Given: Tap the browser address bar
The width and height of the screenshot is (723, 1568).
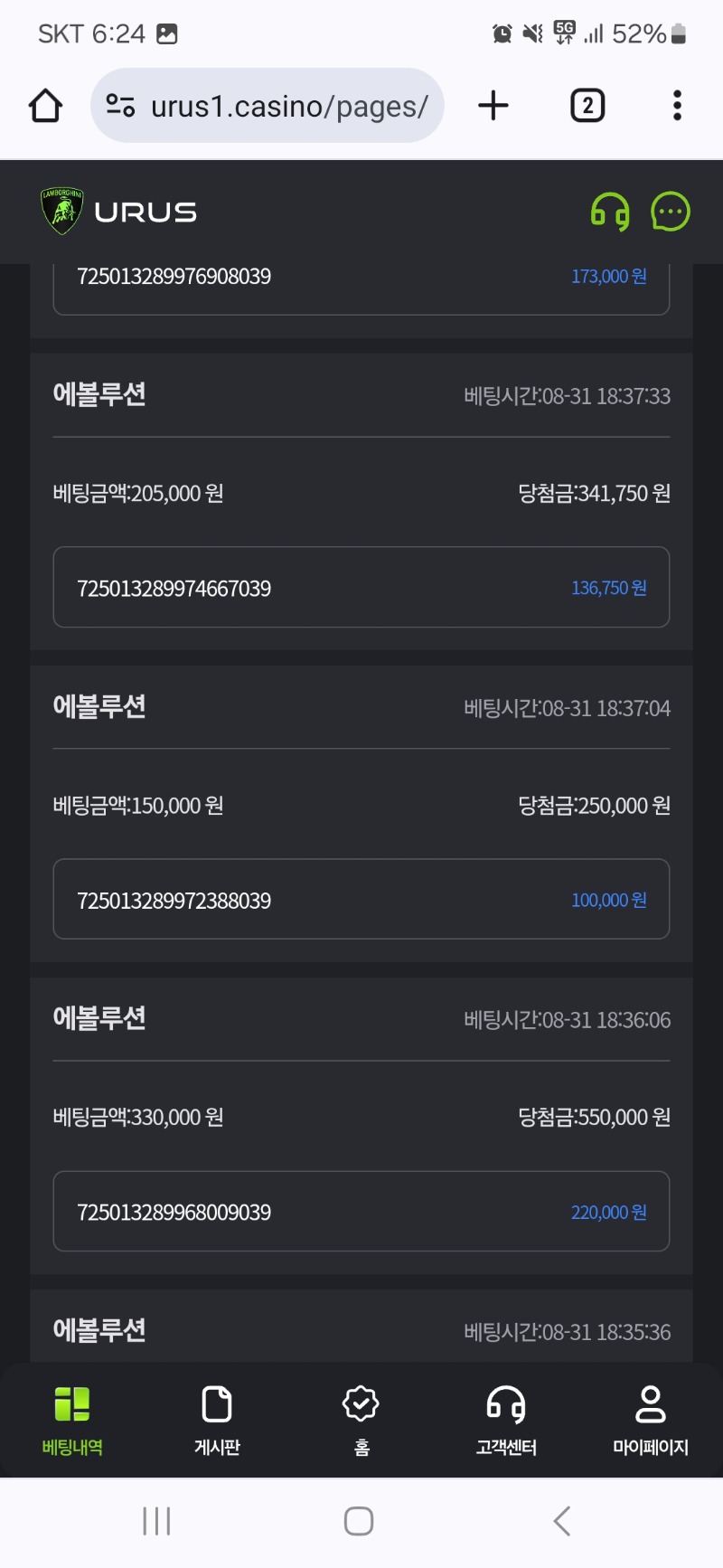Looking at the screenshot, I should [268, 106].
